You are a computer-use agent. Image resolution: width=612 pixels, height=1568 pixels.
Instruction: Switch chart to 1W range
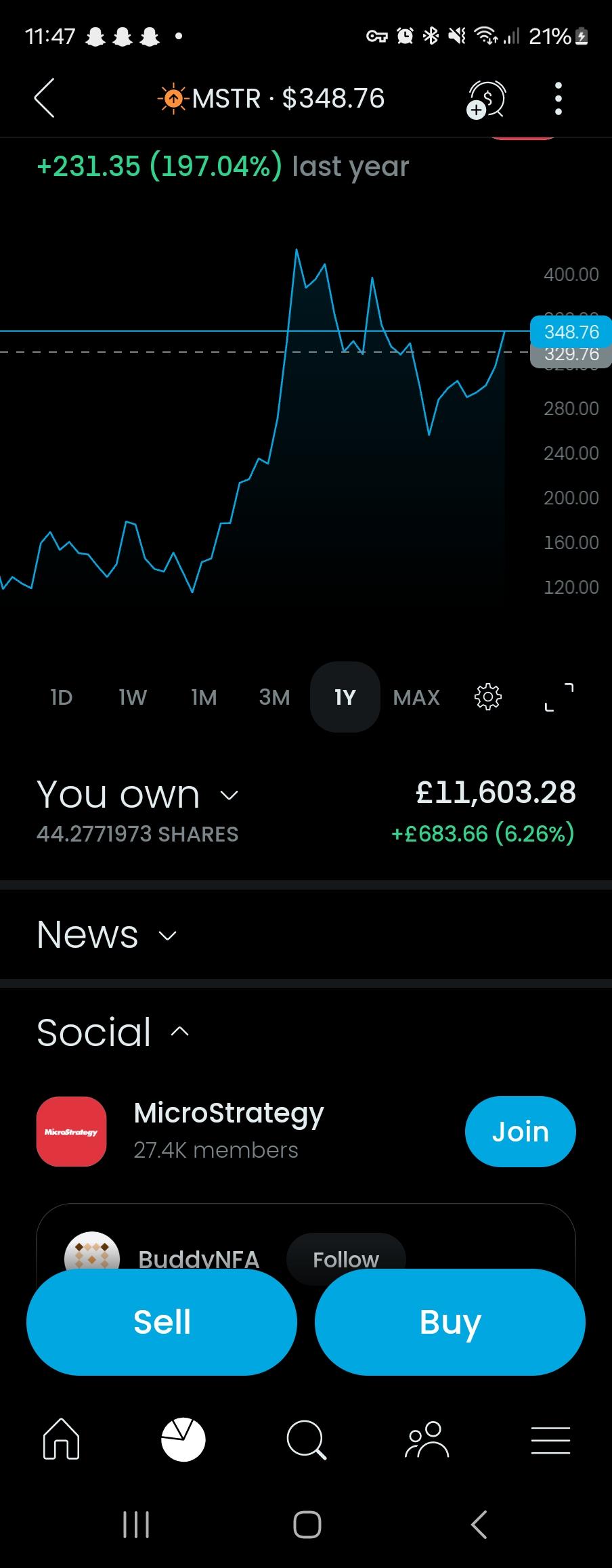coord(133,697)
